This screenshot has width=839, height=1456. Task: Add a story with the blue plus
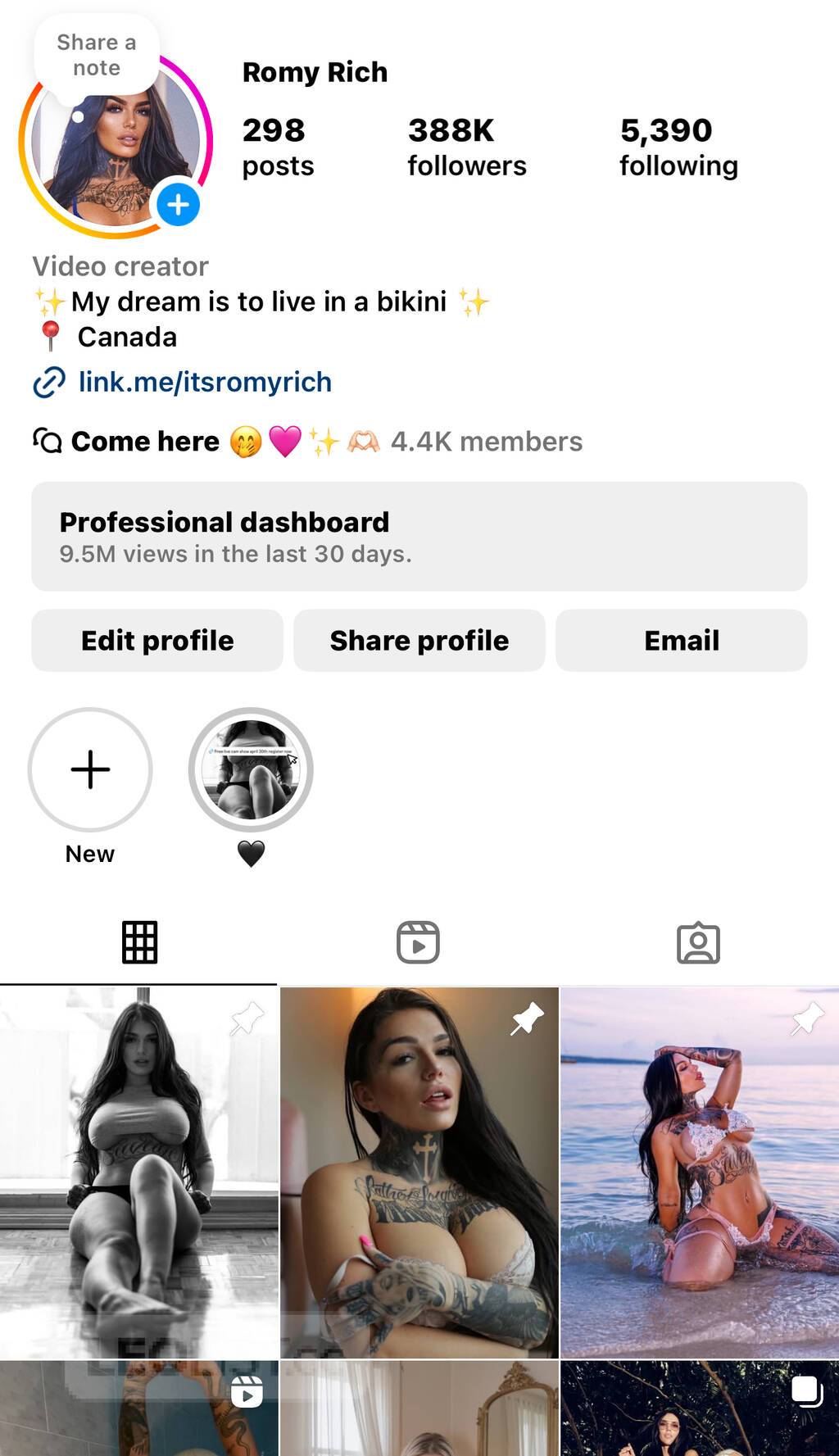coord(178,205)
